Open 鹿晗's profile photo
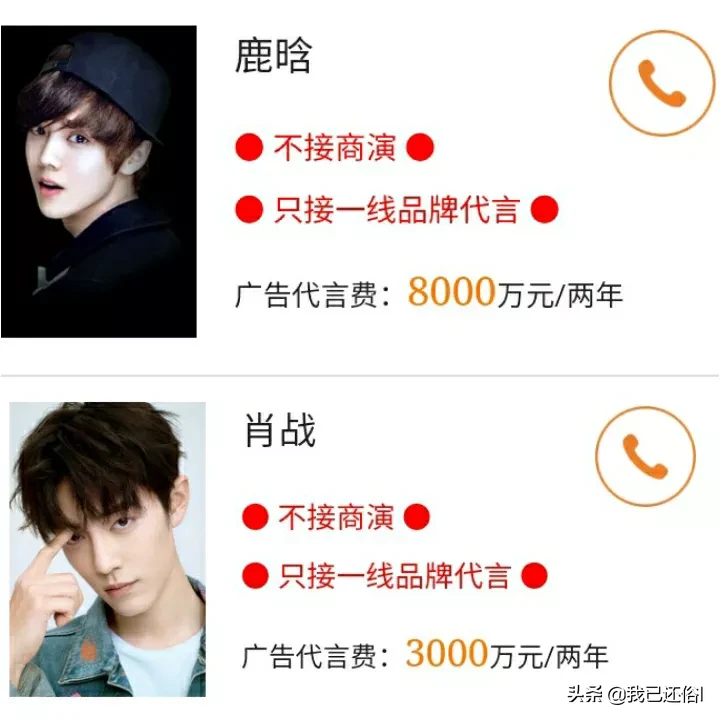720x720 pixels. [99, 182]
